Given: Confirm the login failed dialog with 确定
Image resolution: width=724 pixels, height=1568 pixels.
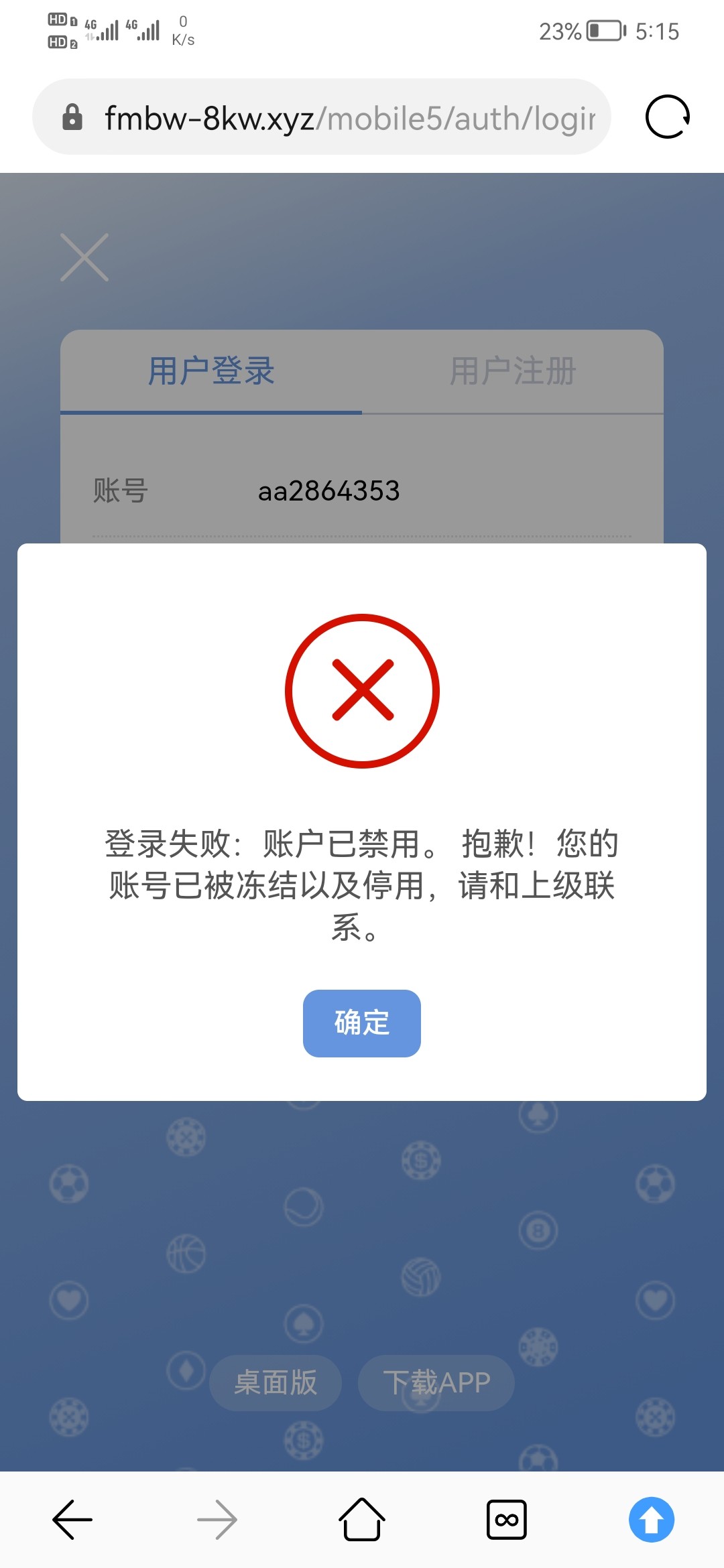Looking at the screenshot, I should [x=361, y=1023].
